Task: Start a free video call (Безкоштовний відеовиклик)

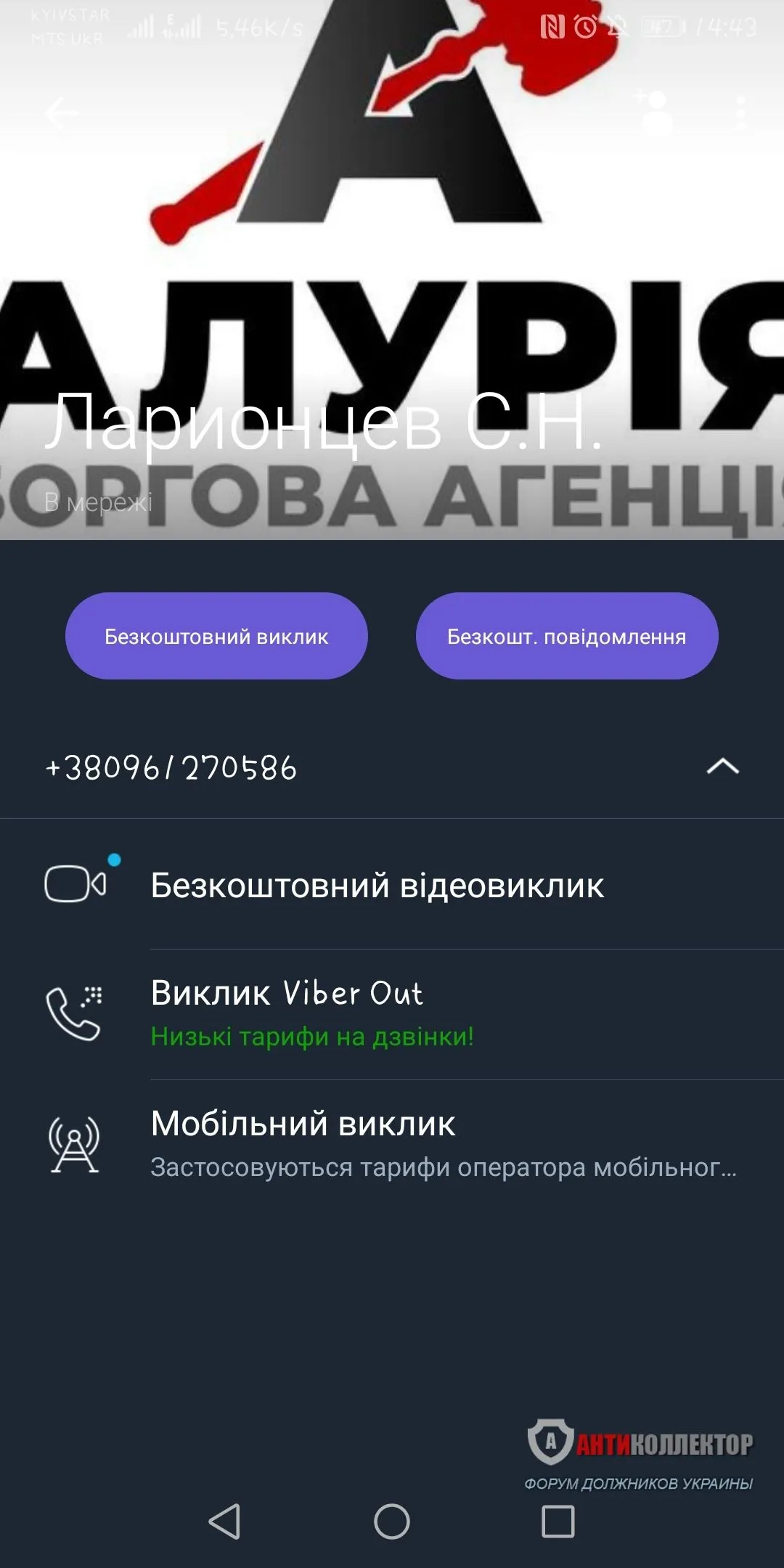Action: point(377,886)
